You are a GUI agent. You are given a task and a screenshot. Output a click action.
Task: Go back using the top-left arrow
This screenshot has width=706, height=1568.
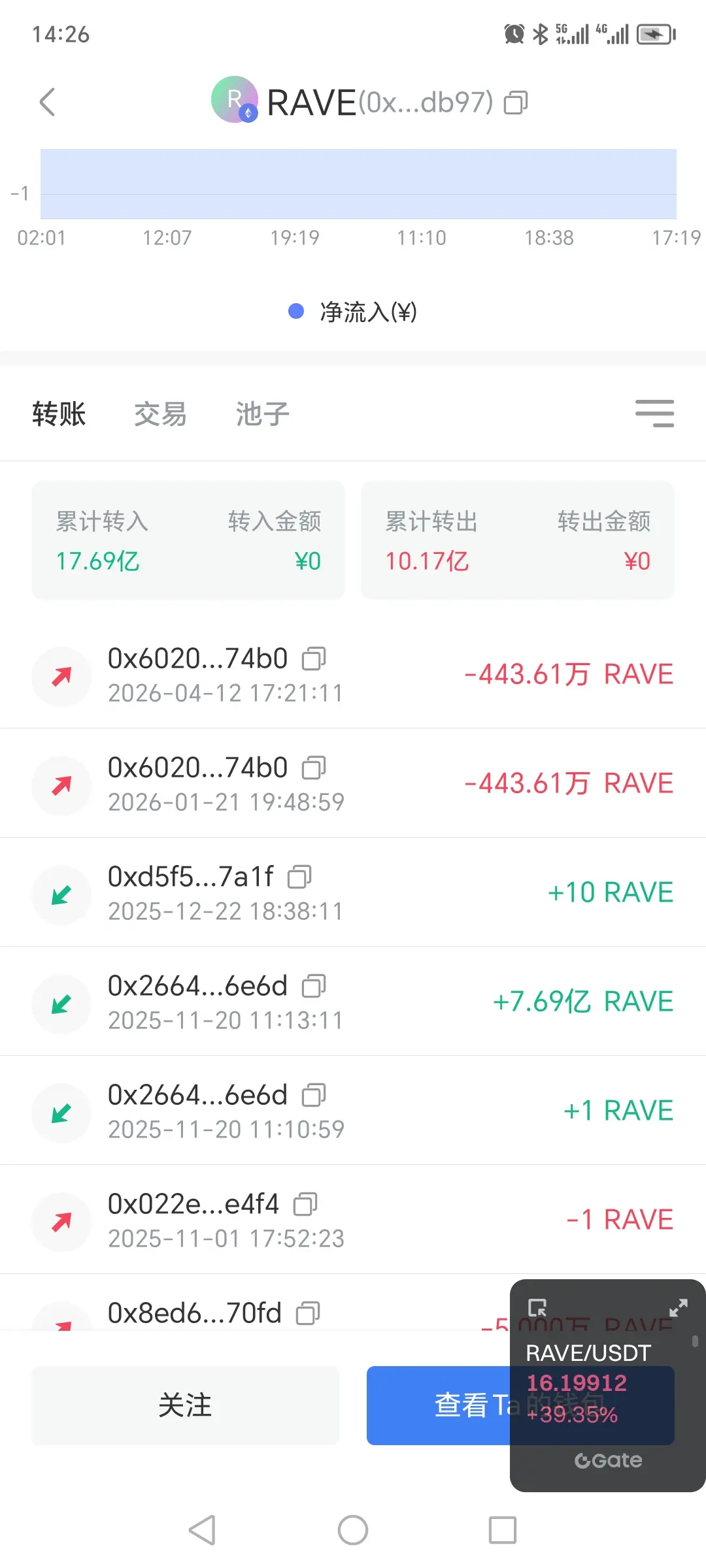coord(47,102)
